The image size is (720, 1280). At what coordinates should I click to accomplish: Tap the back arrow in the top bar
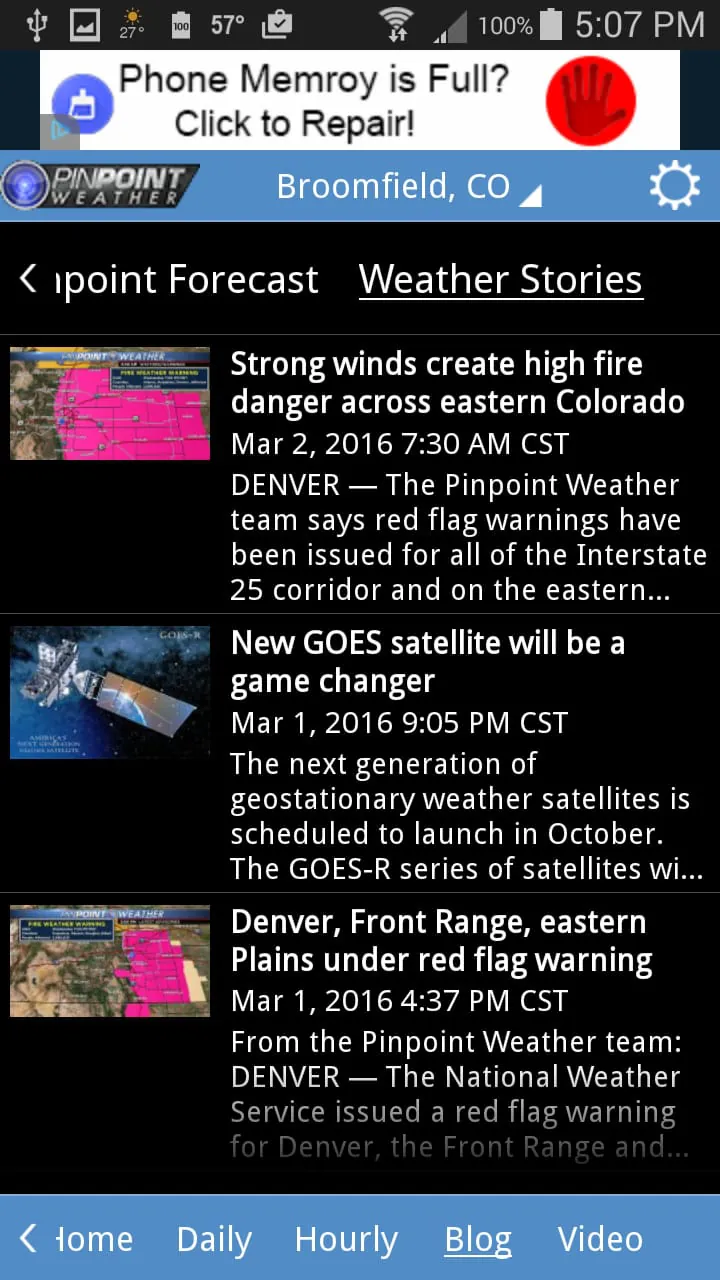[28, 279]
